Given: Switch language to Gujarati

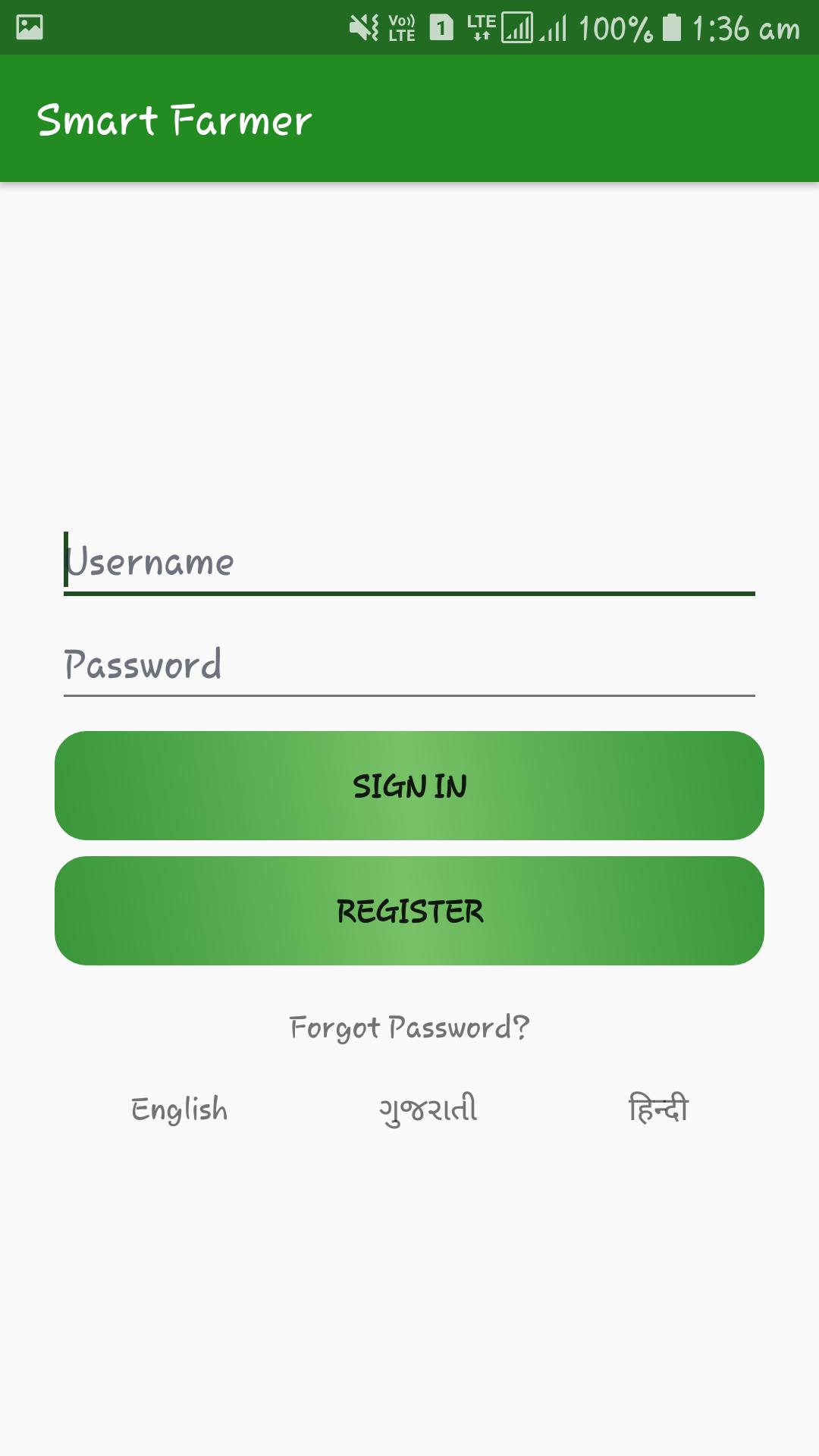Looking at the screenshot, I should 428,1109.
